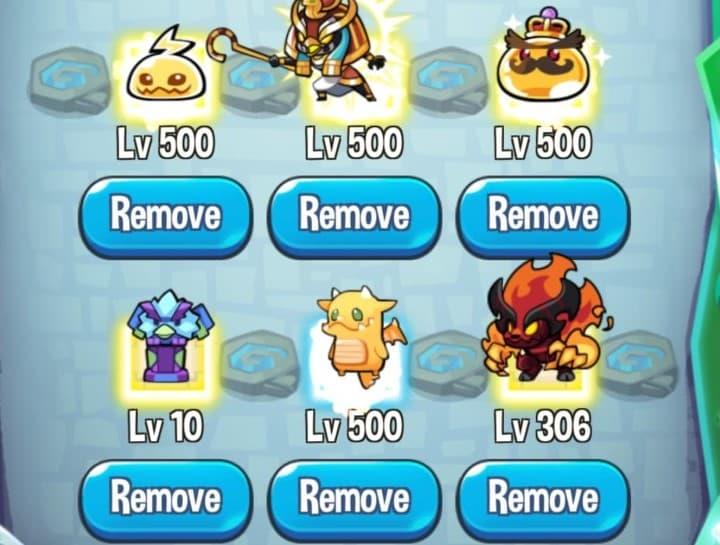Remove the yellow lightning slime
Screen dimensions: 720x545
165,215
